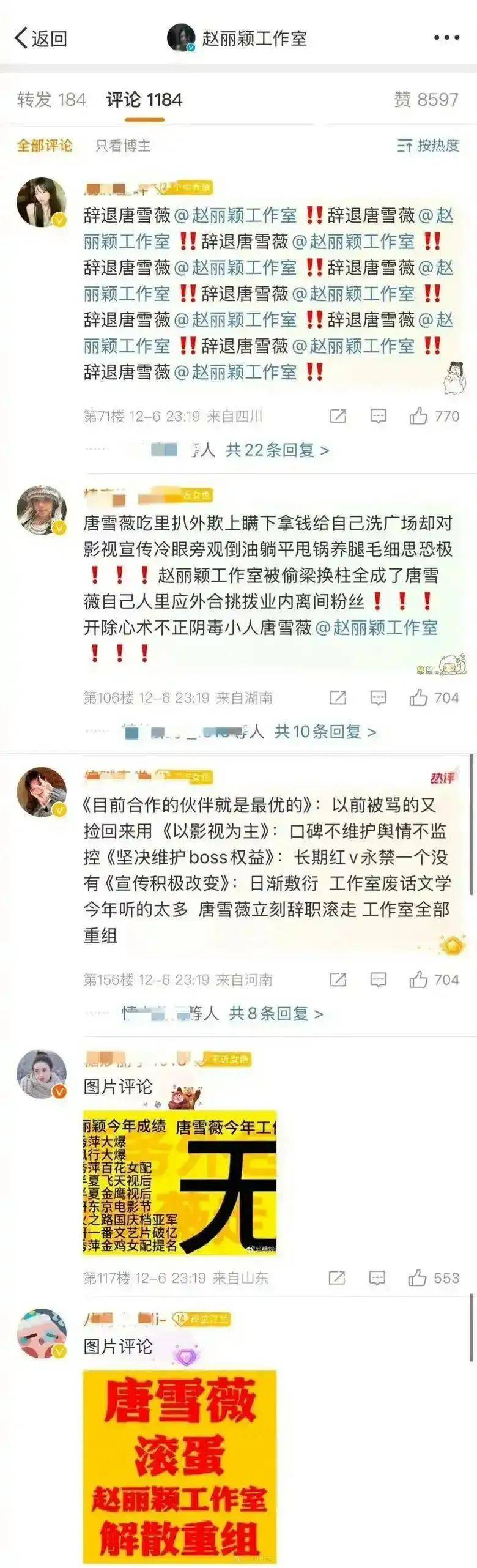
Task: Expand 共8条回复 replies
Action: click(276, 1013)
